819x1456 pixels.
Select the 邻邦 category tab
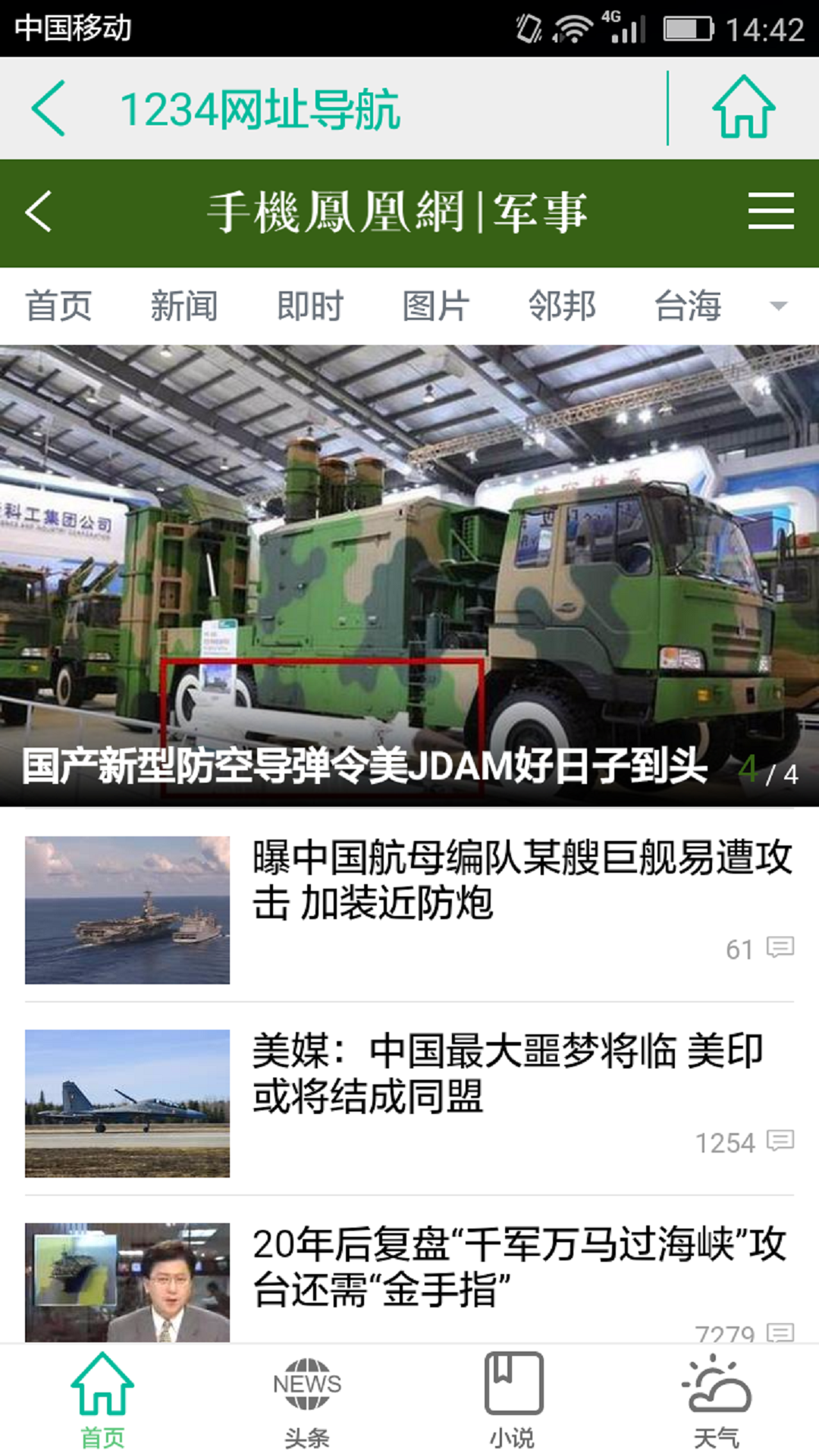[x=562, y=306]
